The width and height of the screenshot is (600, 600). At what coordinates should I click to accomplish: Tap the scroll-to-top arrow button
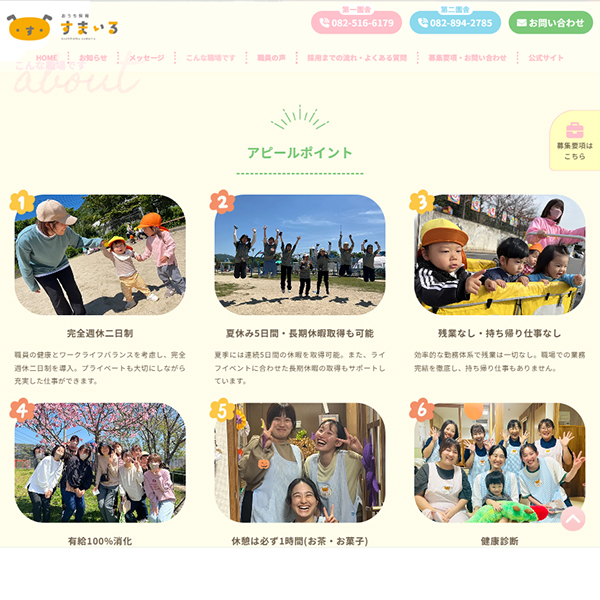(573, 519)
